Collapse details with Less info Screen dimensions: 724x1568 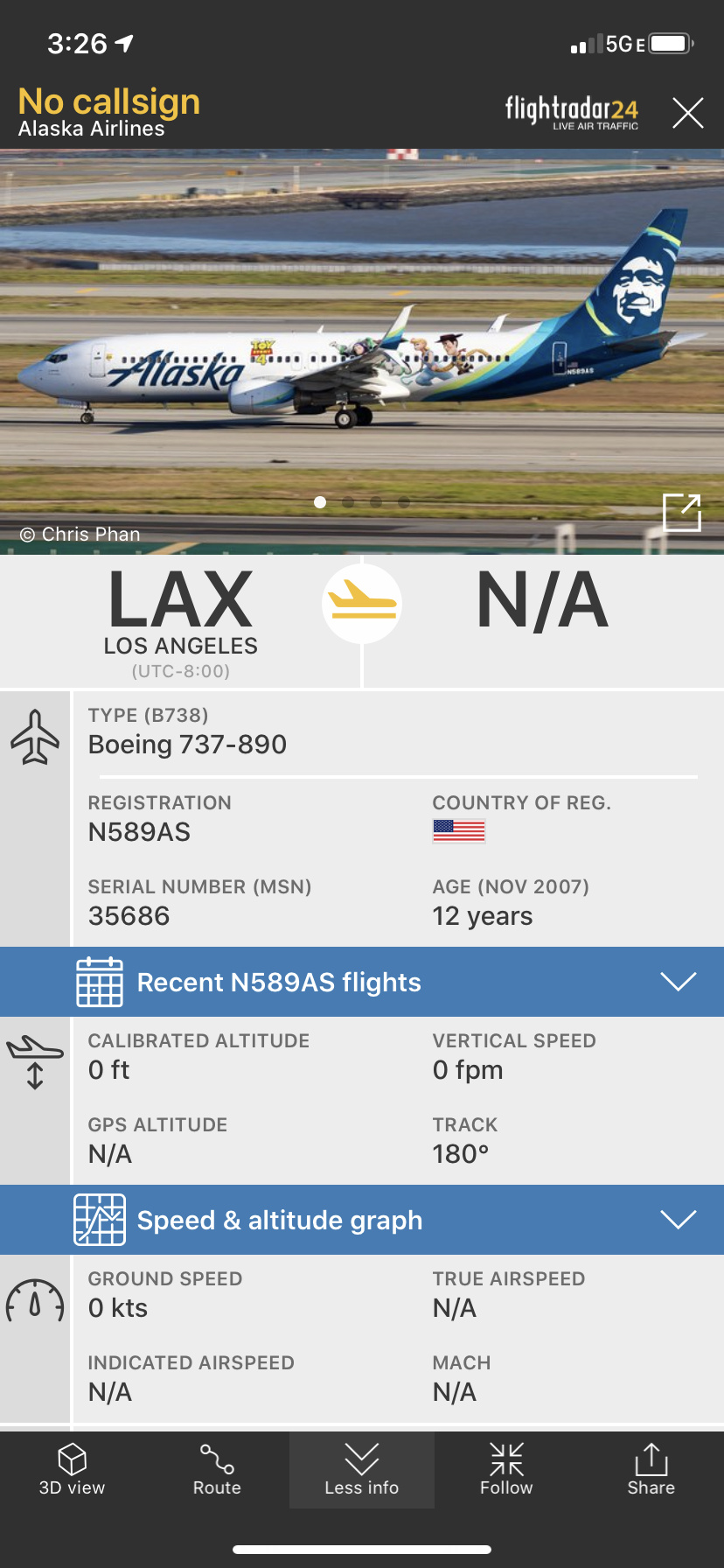pyautogui.click(x=361, y=1470)
